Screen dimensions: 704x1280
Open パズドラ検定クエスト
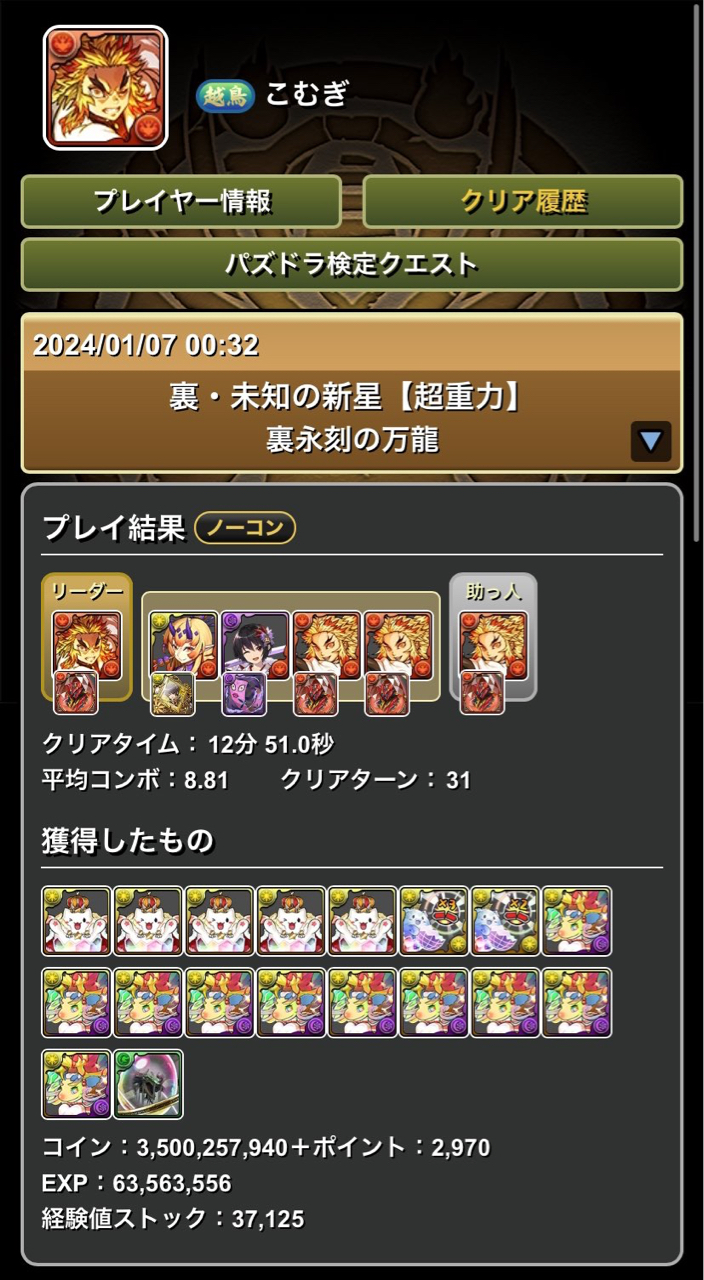click(351, 265)
